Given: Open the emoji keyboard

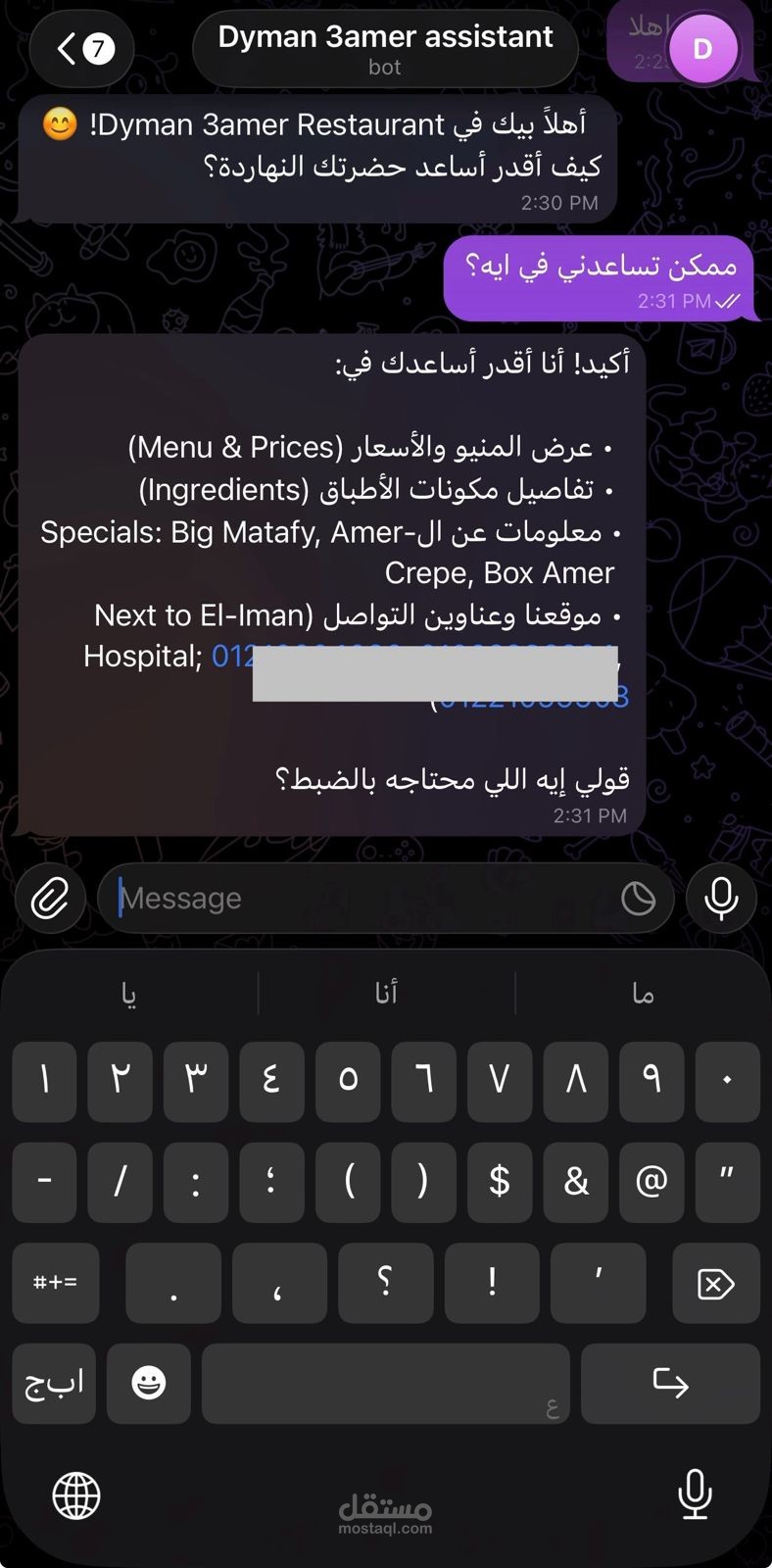Looking at the screenshot, I should (149, 1384).
